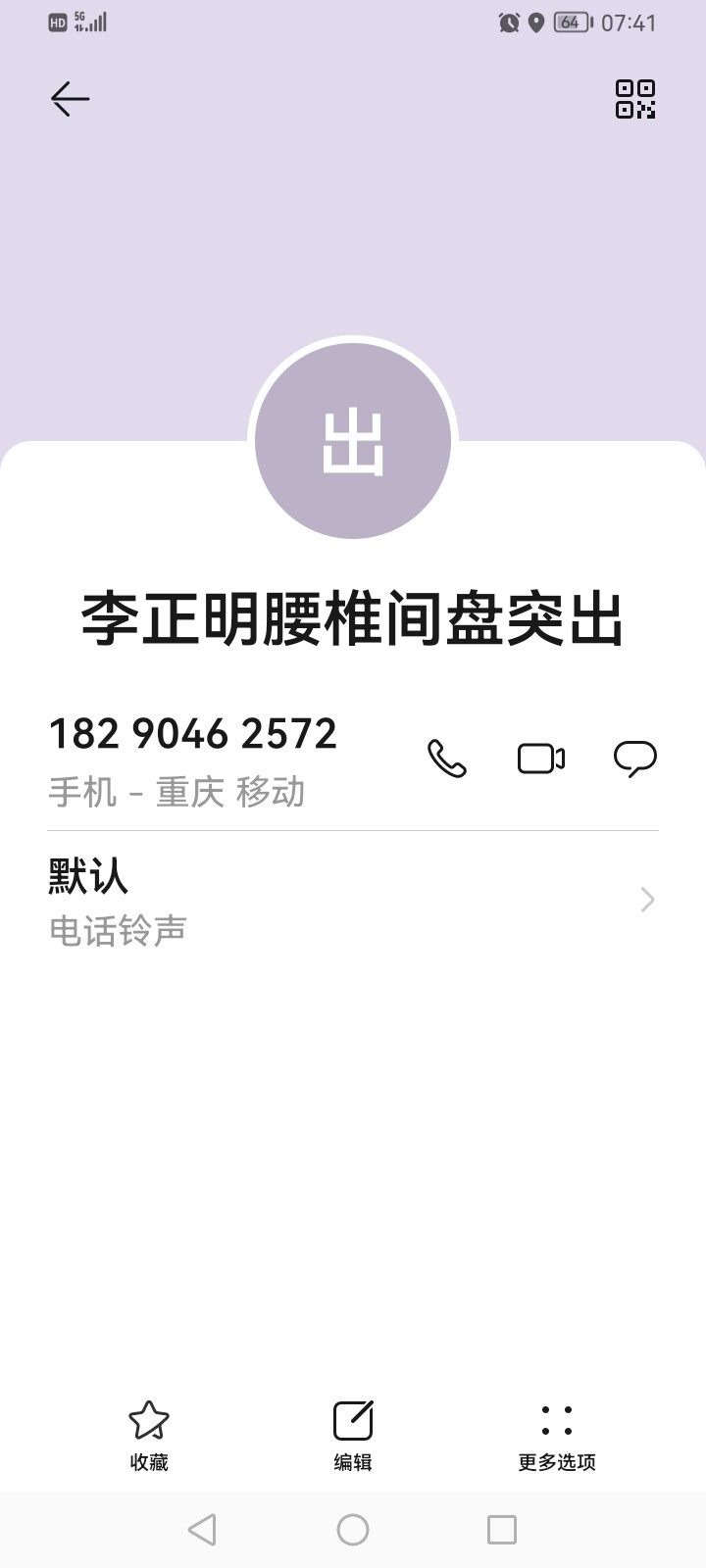Call 182 9046 2572
Viewport: 706px width, 1568px height.
tap(447, 759)
